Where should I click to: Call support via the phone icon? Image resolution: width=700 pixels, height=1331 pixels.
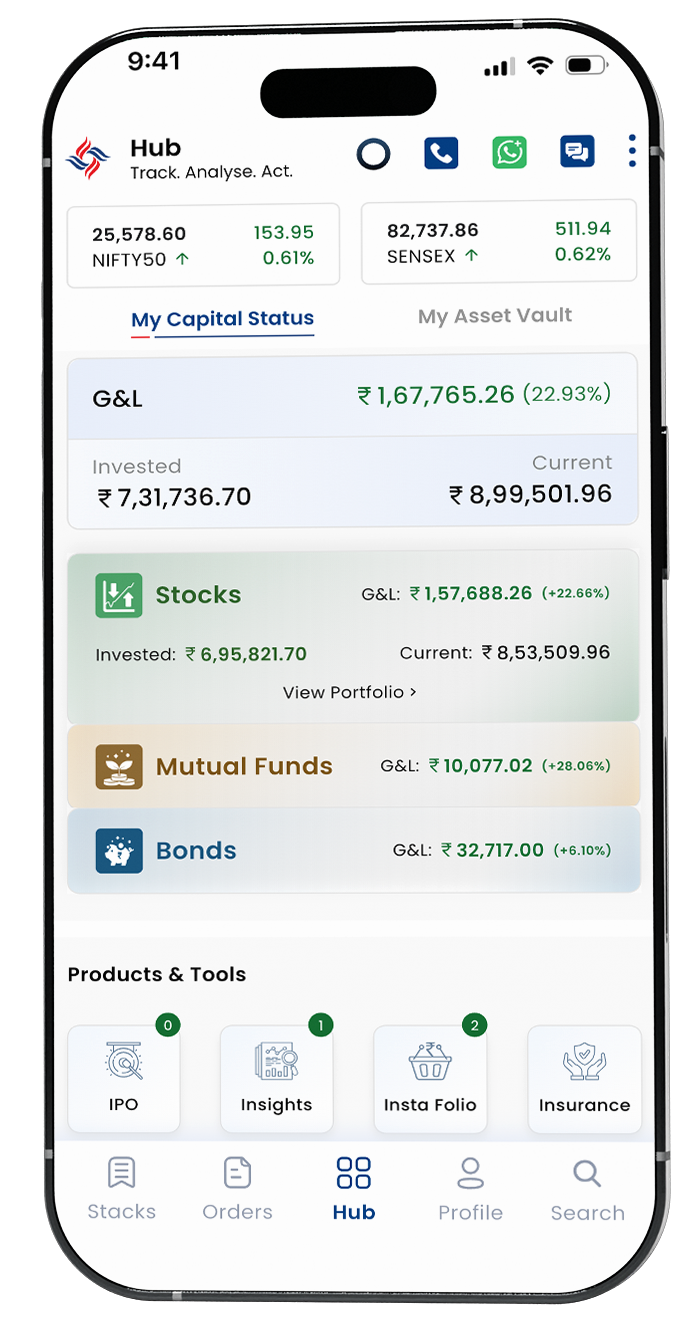point(441,153)
